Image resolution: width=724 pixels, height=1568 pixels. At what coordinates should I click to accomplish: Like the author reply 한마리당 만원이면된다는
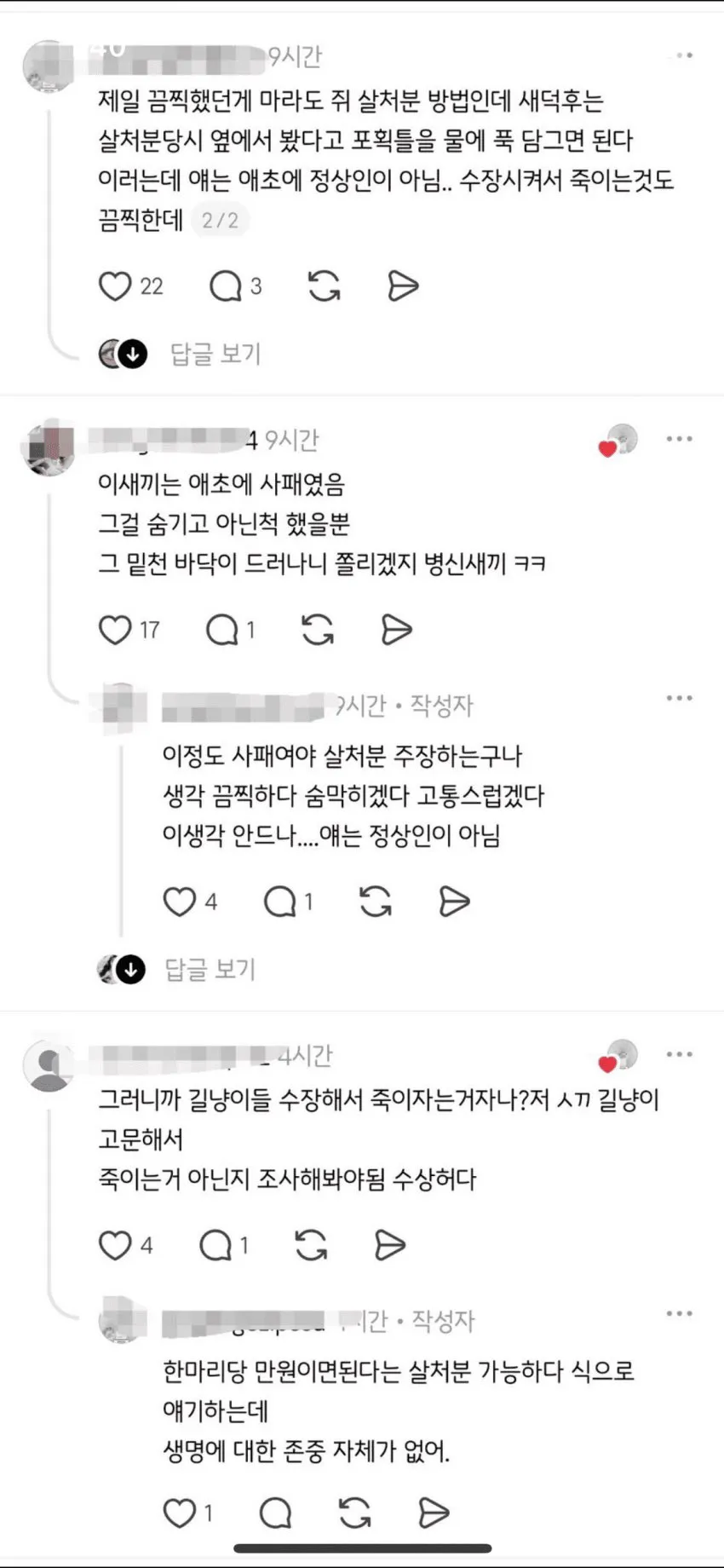coord(179,1513)
